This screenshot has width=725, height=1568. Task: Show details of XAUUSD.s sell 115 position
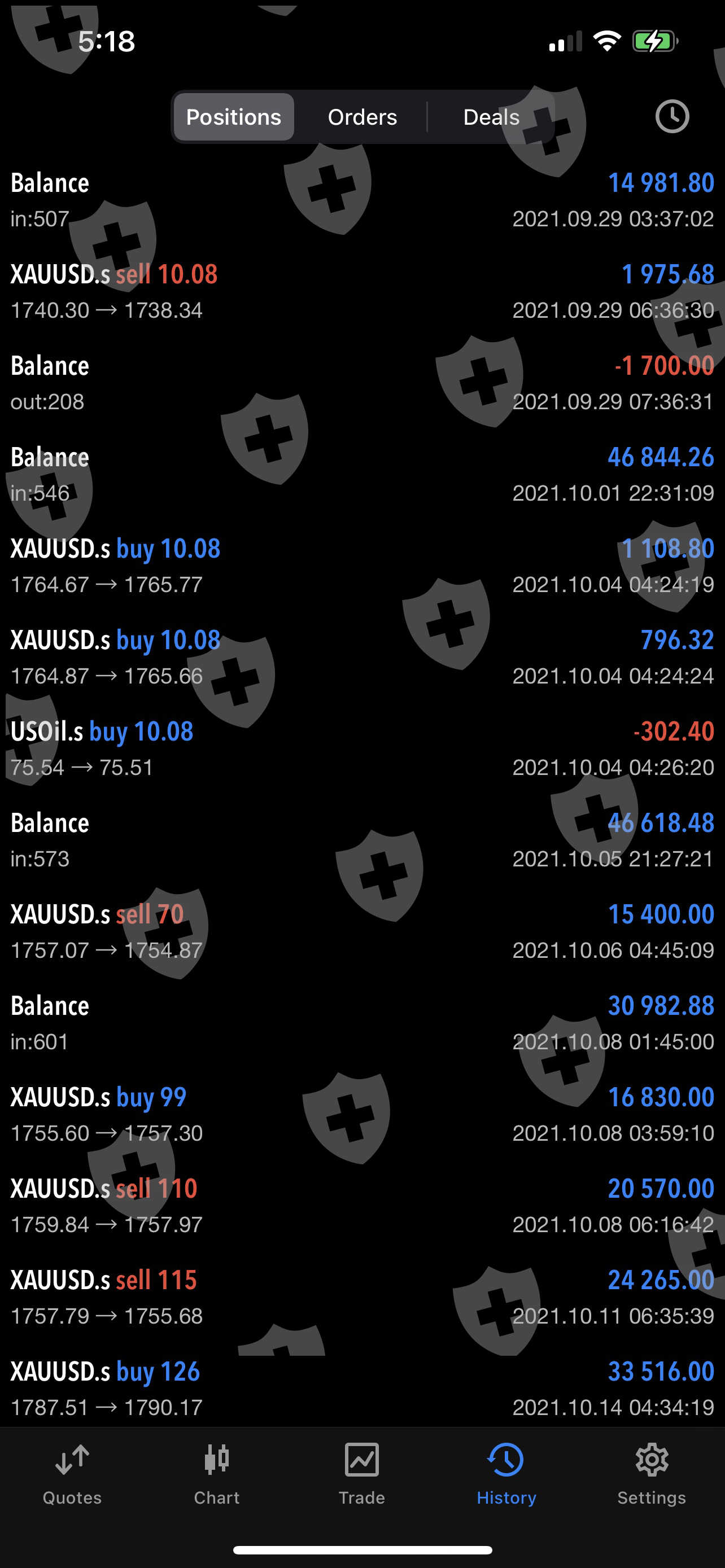(362, 1297)
